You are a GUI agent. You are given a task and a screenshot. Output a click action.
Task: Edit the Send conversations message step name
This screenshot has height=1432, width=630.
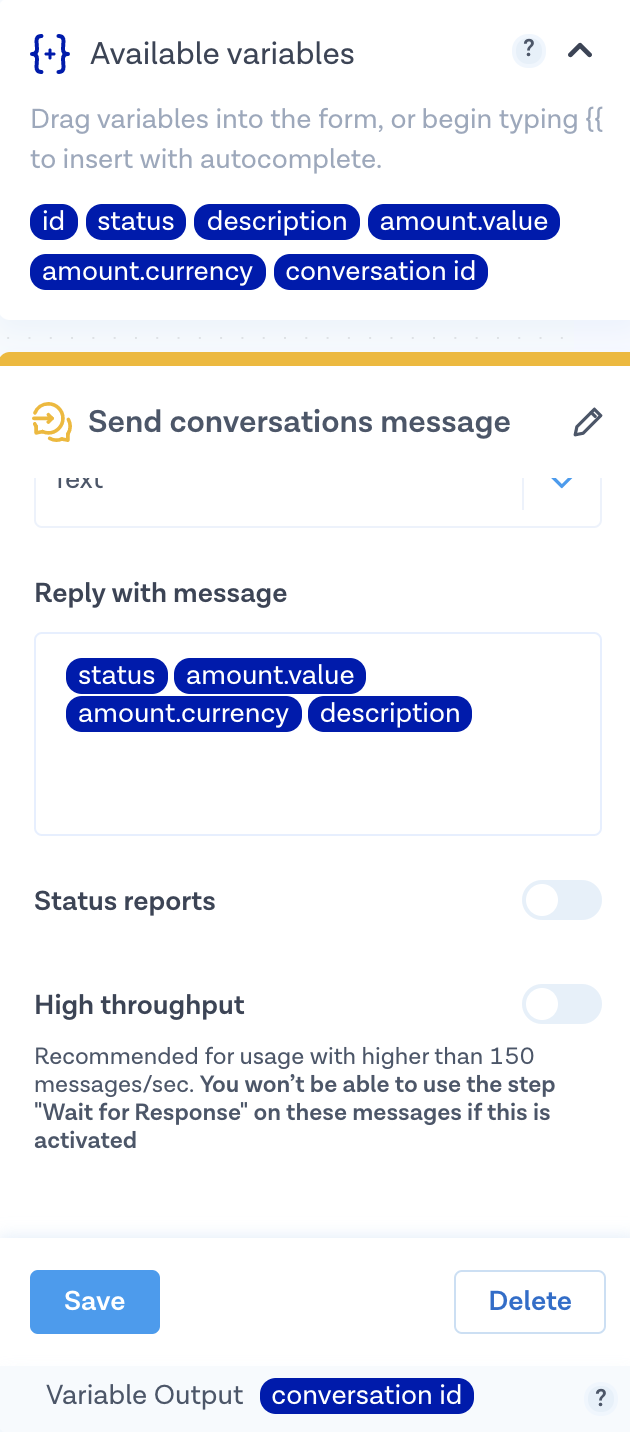point(587,422)
